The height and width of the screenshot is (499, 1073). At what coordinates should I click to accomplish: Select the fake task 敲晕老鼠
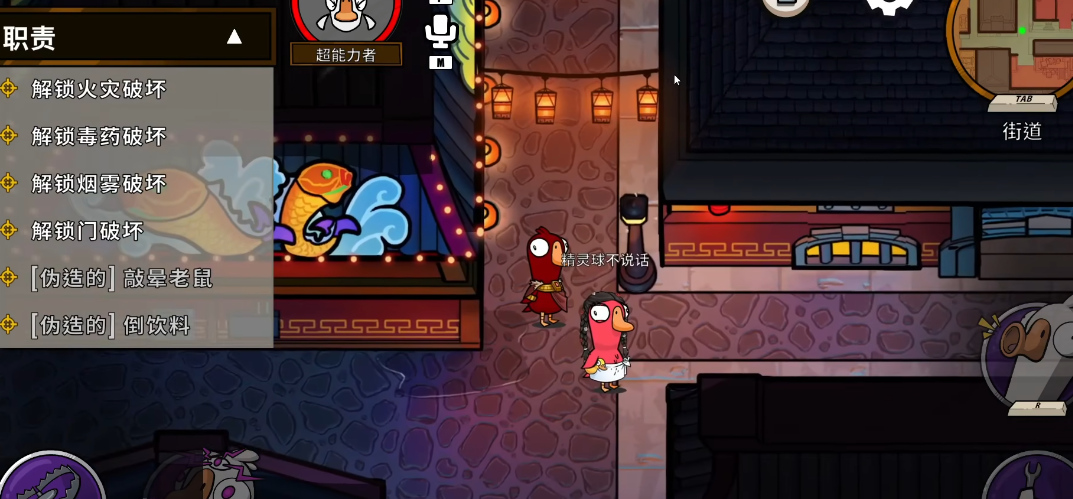(121, 278)
